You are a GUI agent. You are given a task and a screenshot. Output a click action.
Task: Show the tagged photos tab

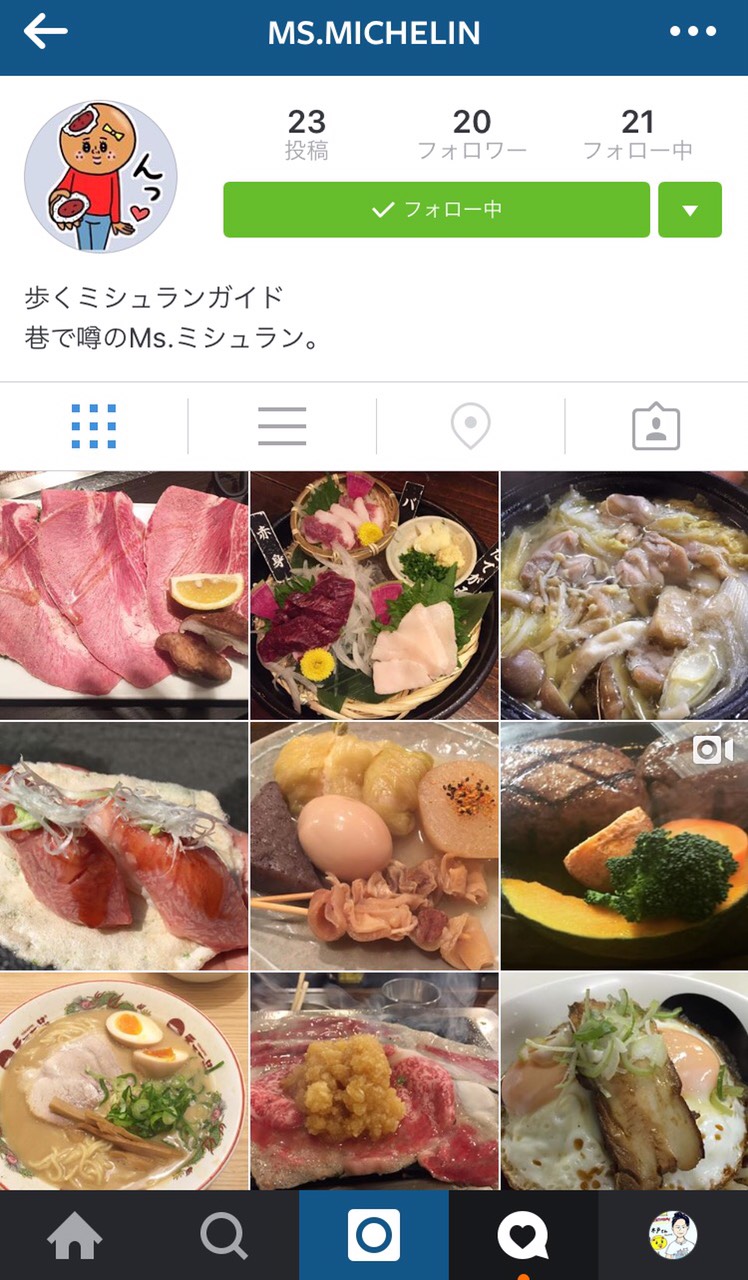656,427
